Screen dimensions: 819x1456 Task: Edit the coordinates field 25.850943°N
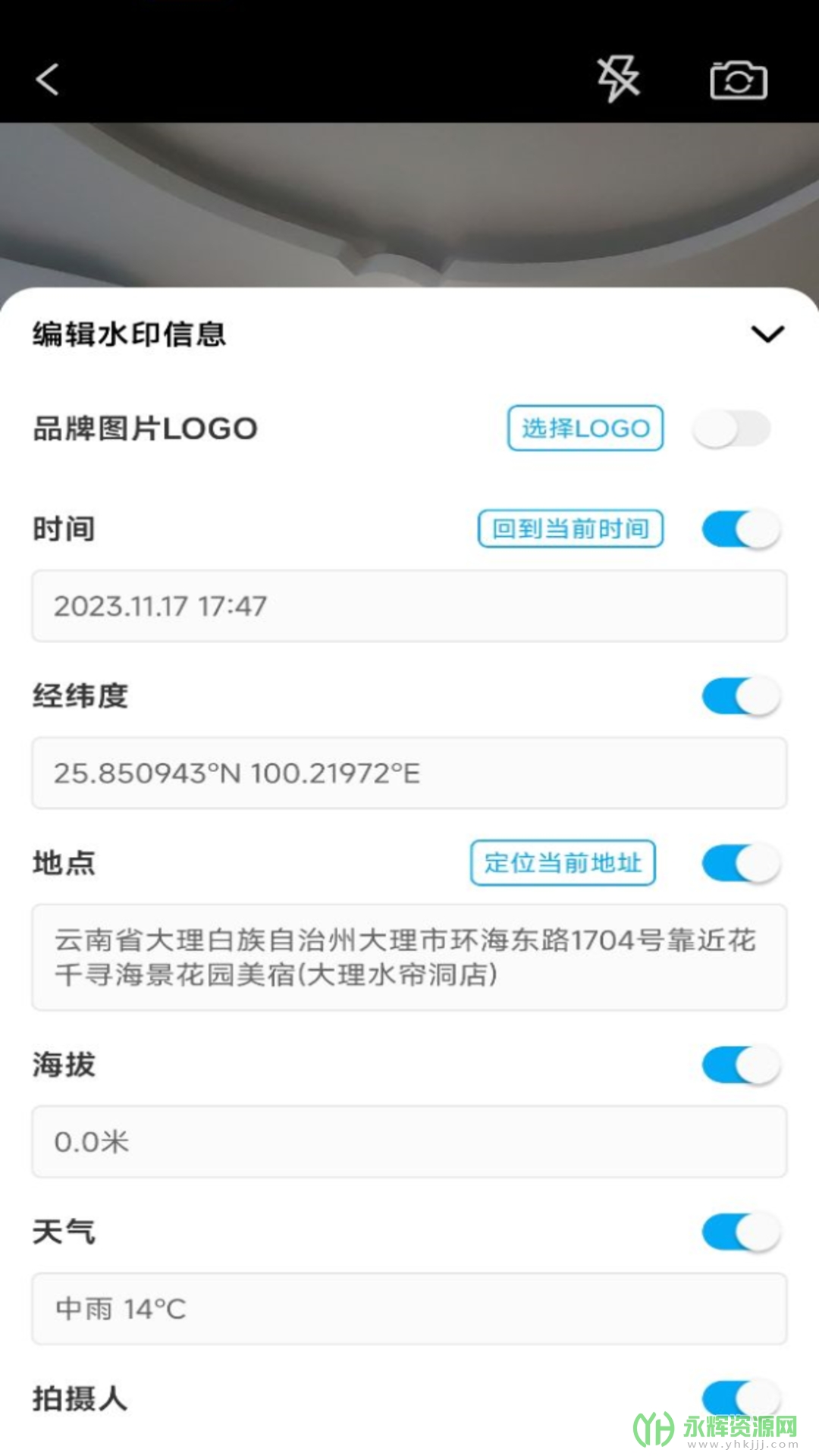(x=409, y=773)
